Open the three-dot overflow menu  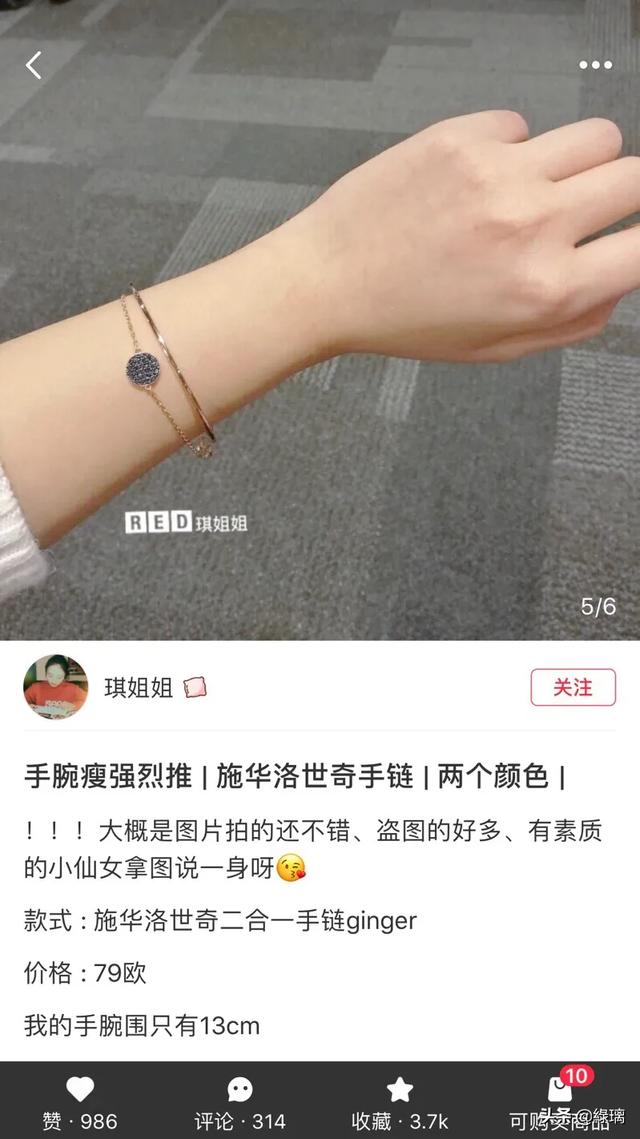(x=595, y=65)
